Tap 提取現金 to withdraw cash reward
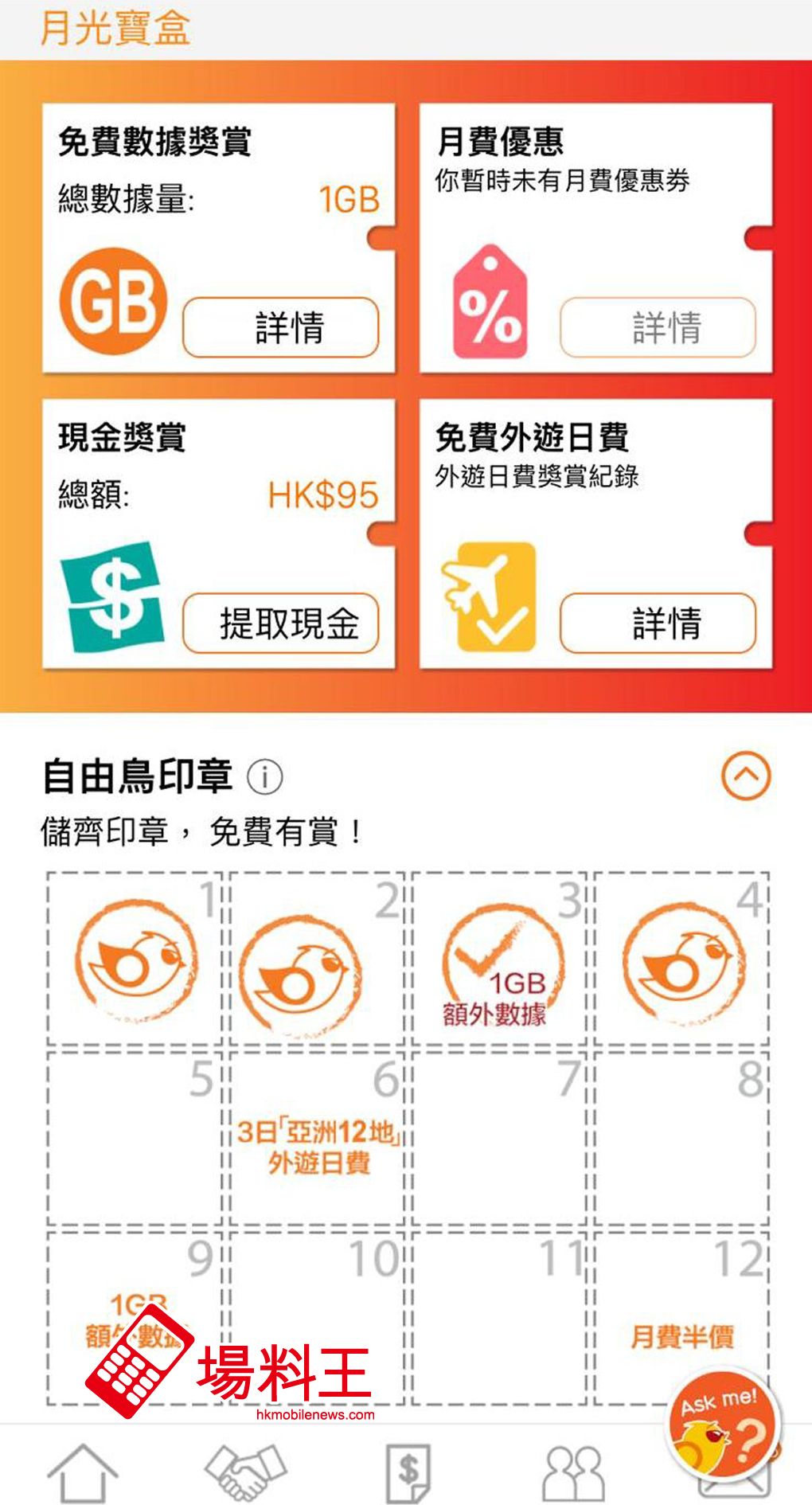The height and width of the screenshot is (1505, 812). tap(280, 623)
